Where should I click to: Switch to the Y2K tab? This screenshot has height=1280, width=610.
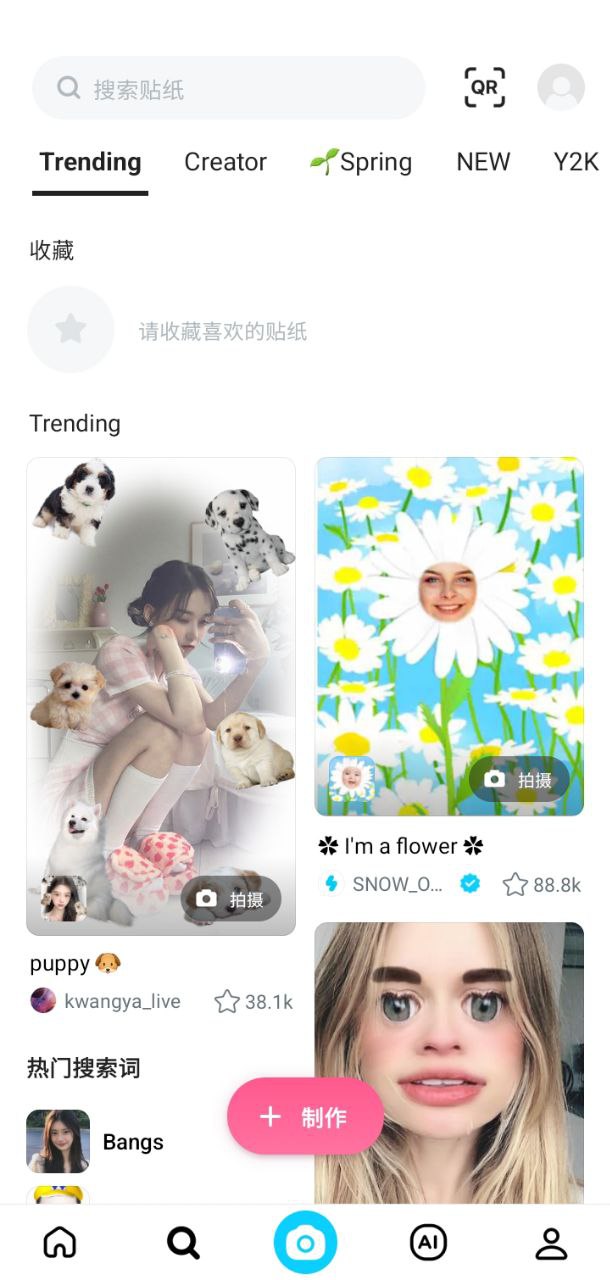pyautogui.click(x=575, y=162)
